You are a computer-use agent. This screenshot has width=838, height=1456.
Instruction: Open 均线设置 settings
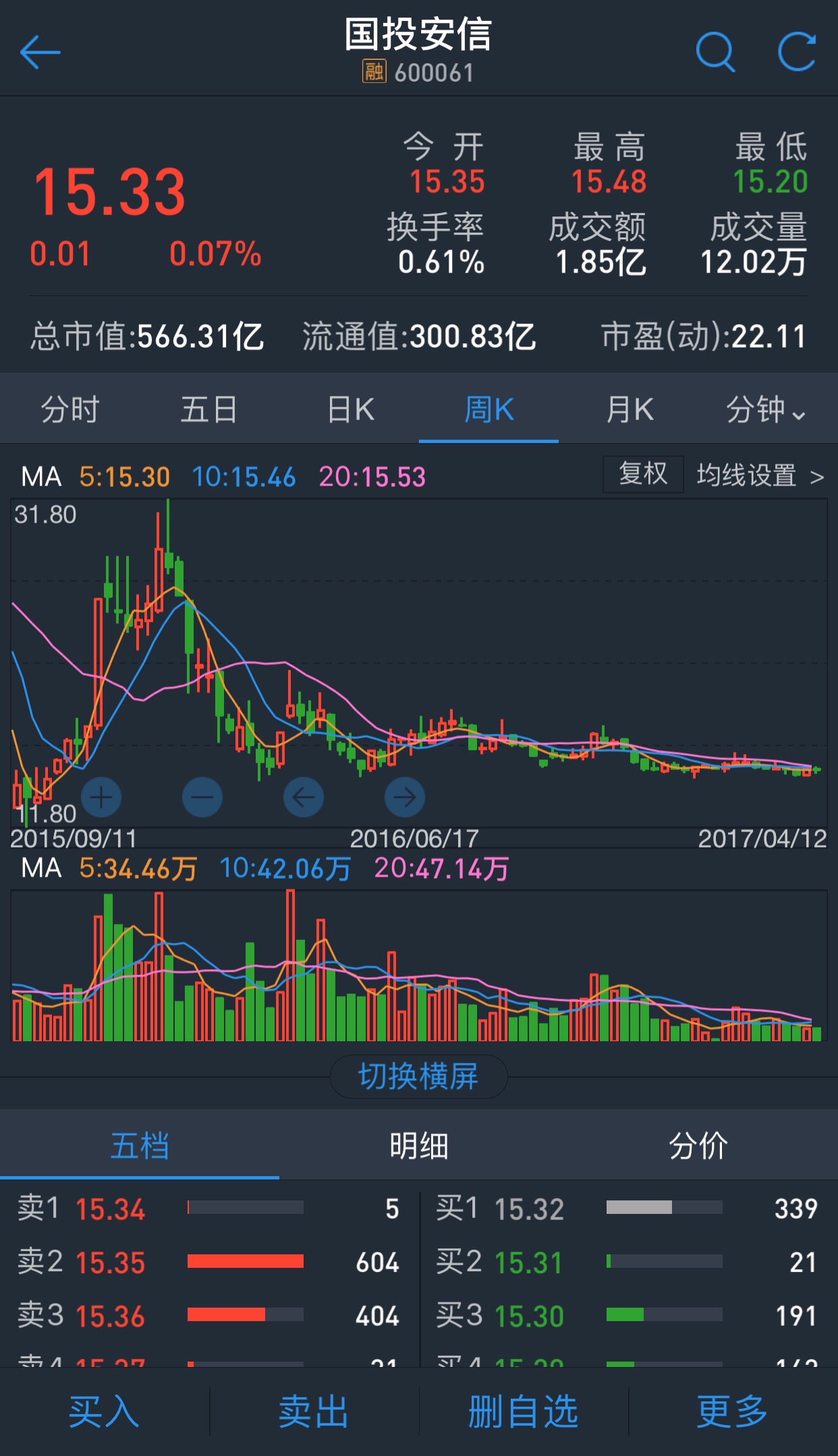click(x=760, y=476)
